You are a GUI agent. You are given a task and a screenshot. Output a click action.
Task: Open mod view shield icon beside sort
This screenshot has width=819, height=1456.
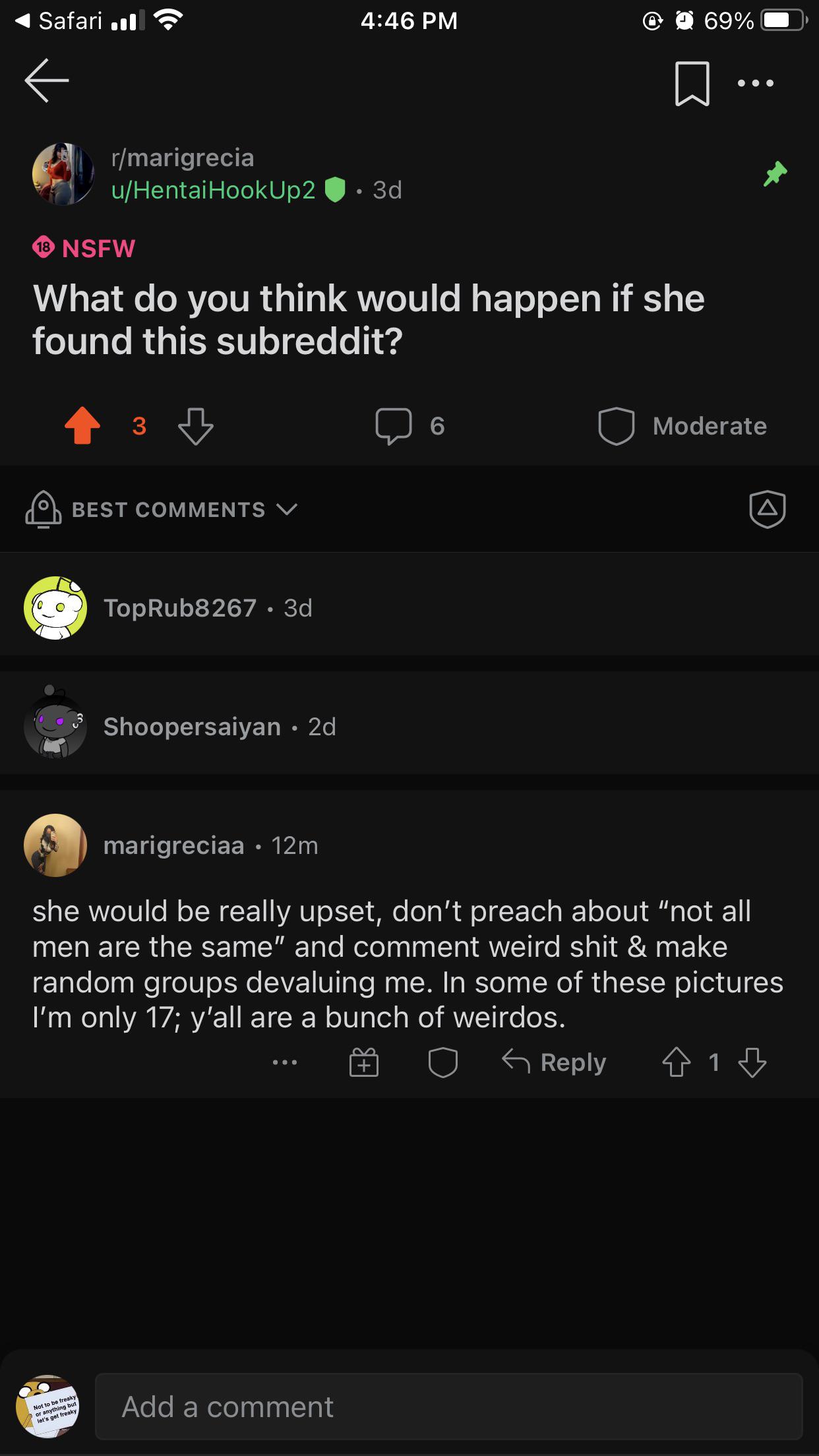(x=767, y=509)
